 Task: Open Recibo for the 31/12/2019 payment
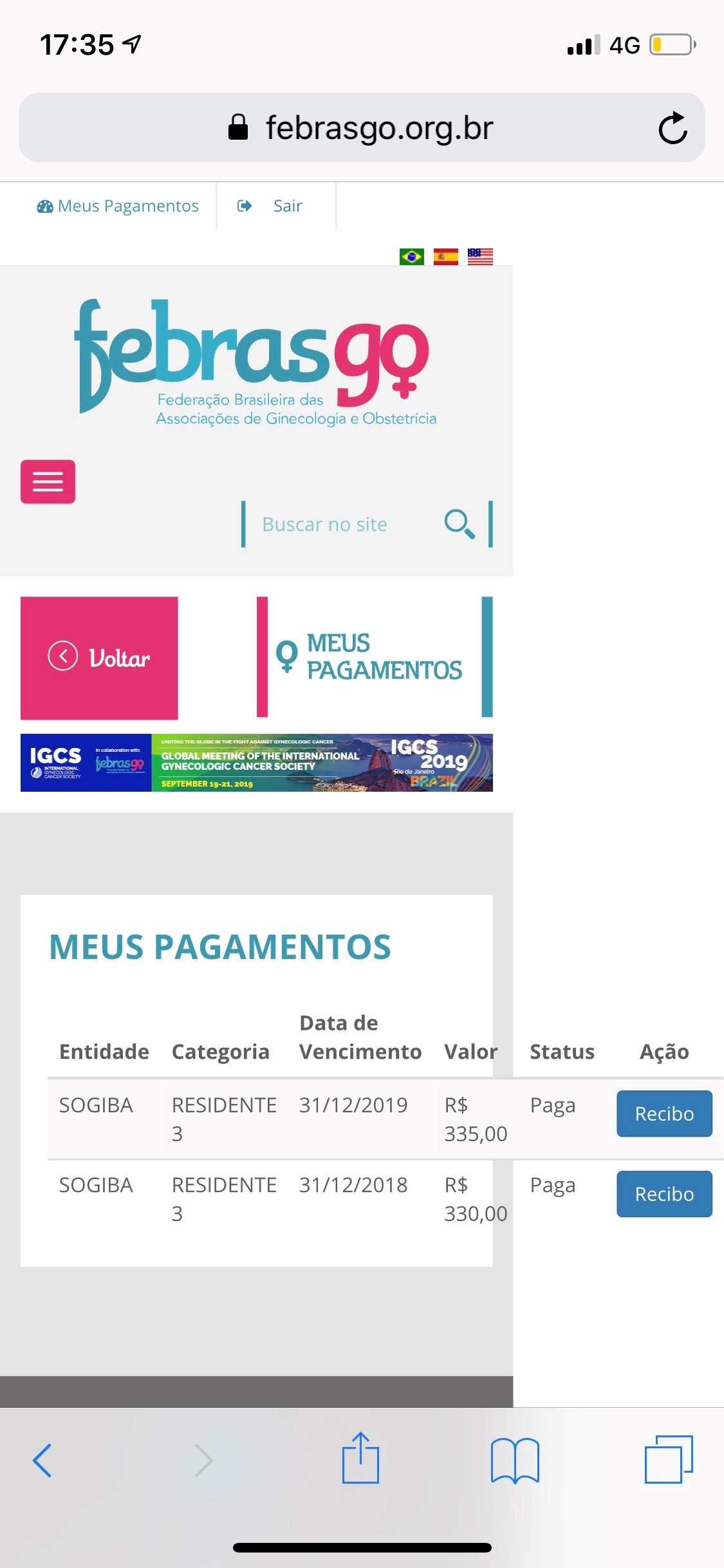point(664,1114)
